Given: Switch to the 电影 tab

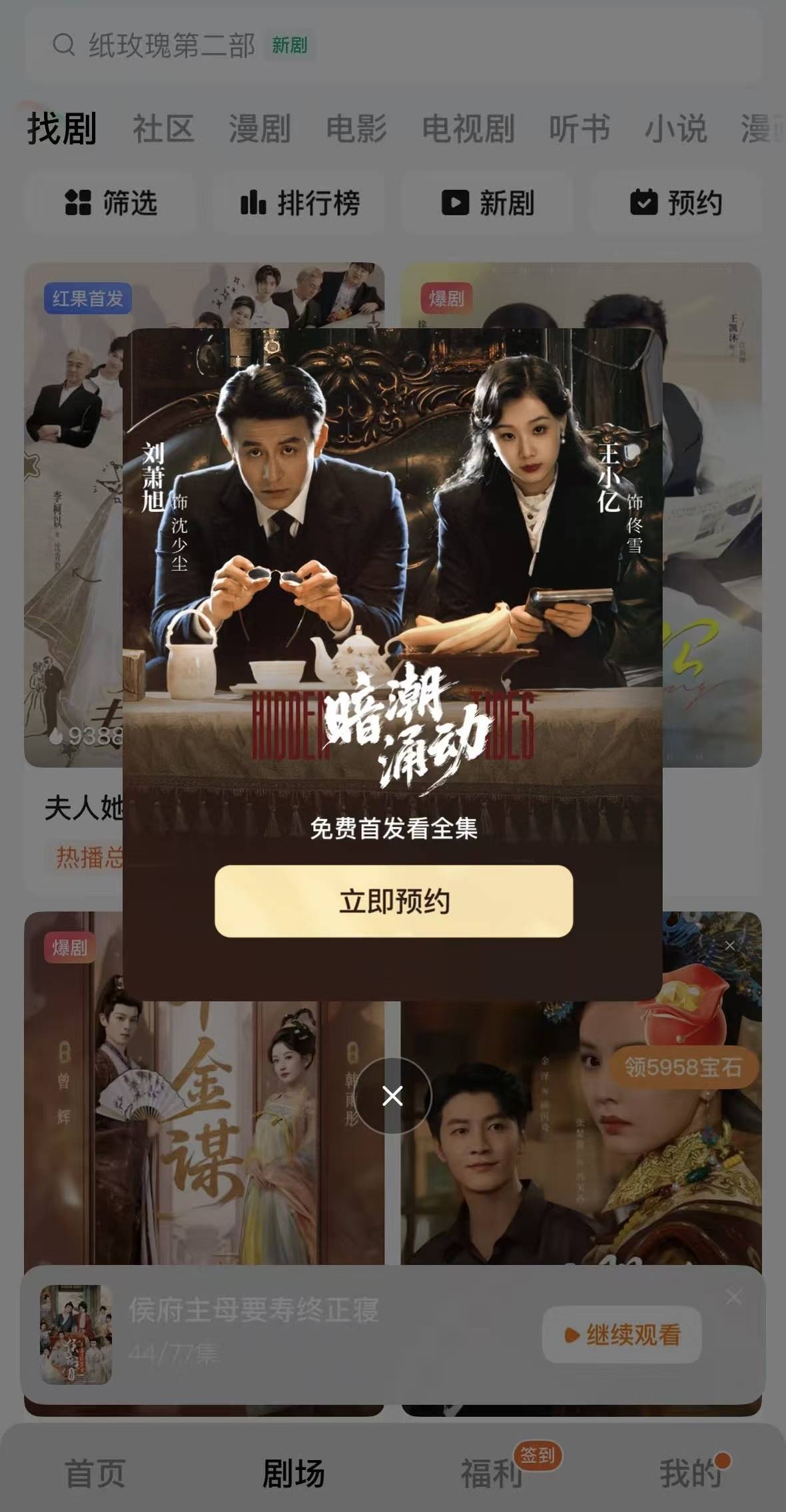Looking at the screenshot, I should tap(356, 128).
